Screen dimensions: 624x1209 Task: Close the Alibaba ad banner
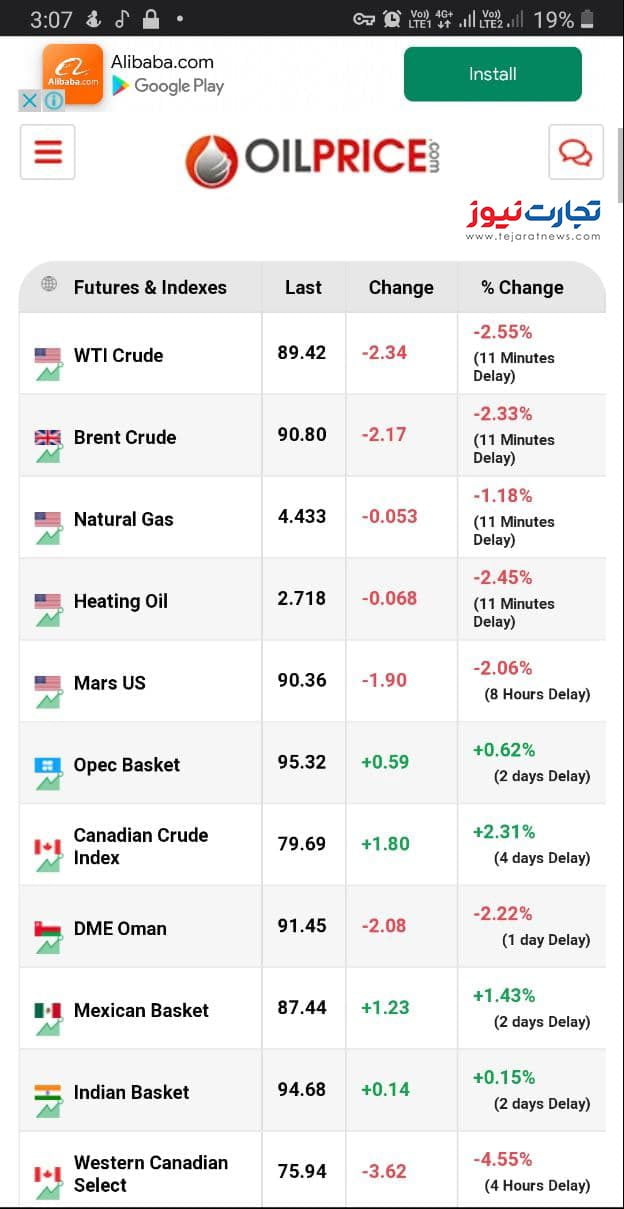click(x=30, y=100)
